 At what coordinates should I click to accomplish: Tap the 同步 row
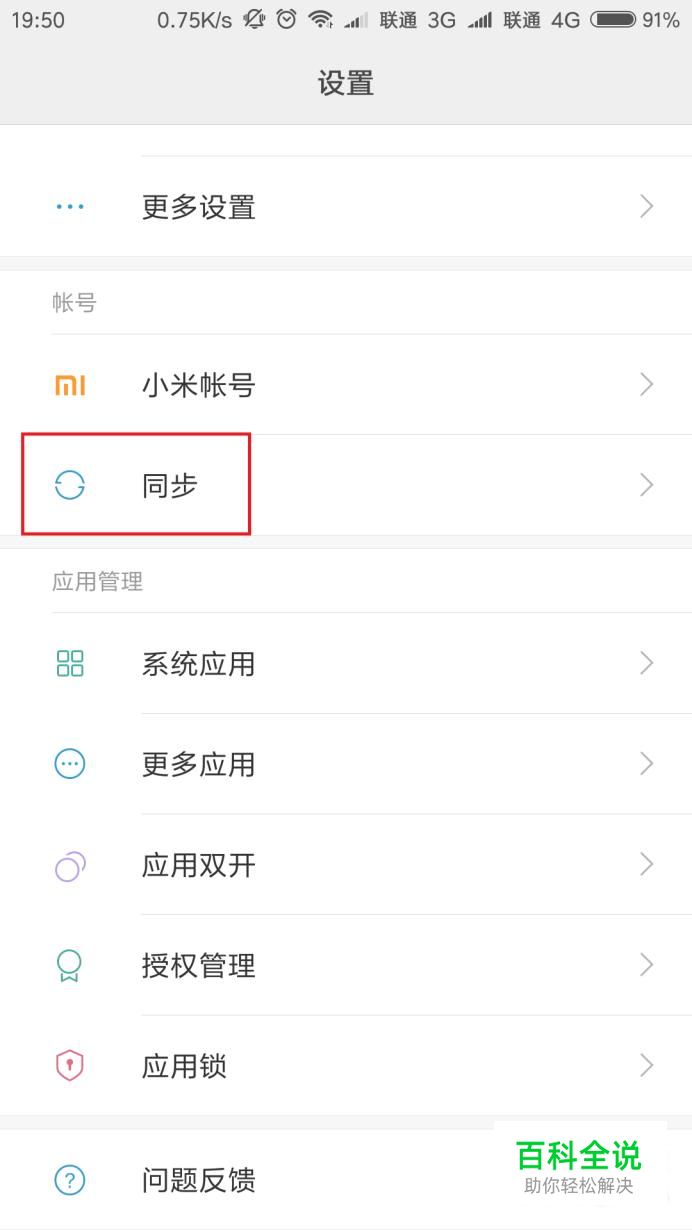pos(346,485)
